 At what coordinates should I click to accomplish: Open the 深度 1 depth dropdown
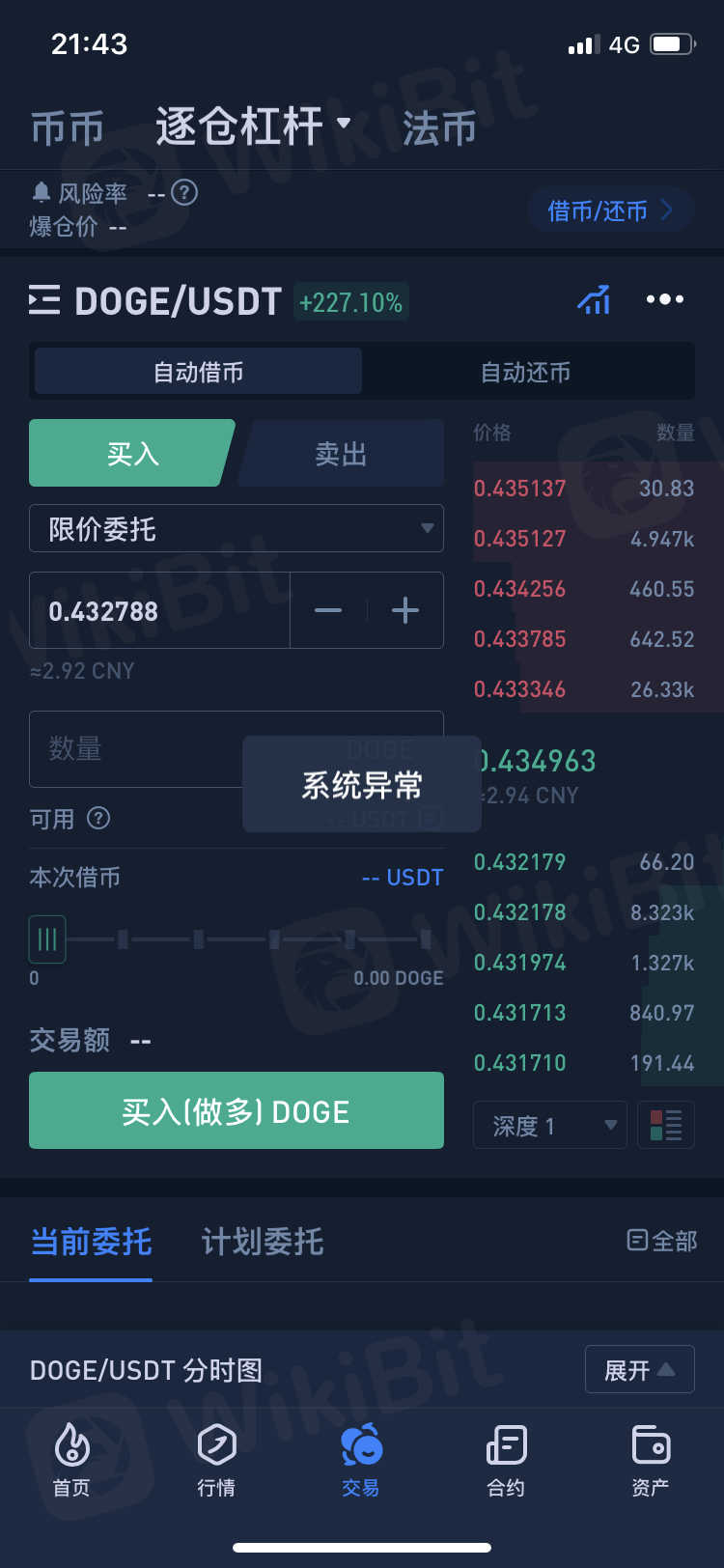click(550, 1126)
